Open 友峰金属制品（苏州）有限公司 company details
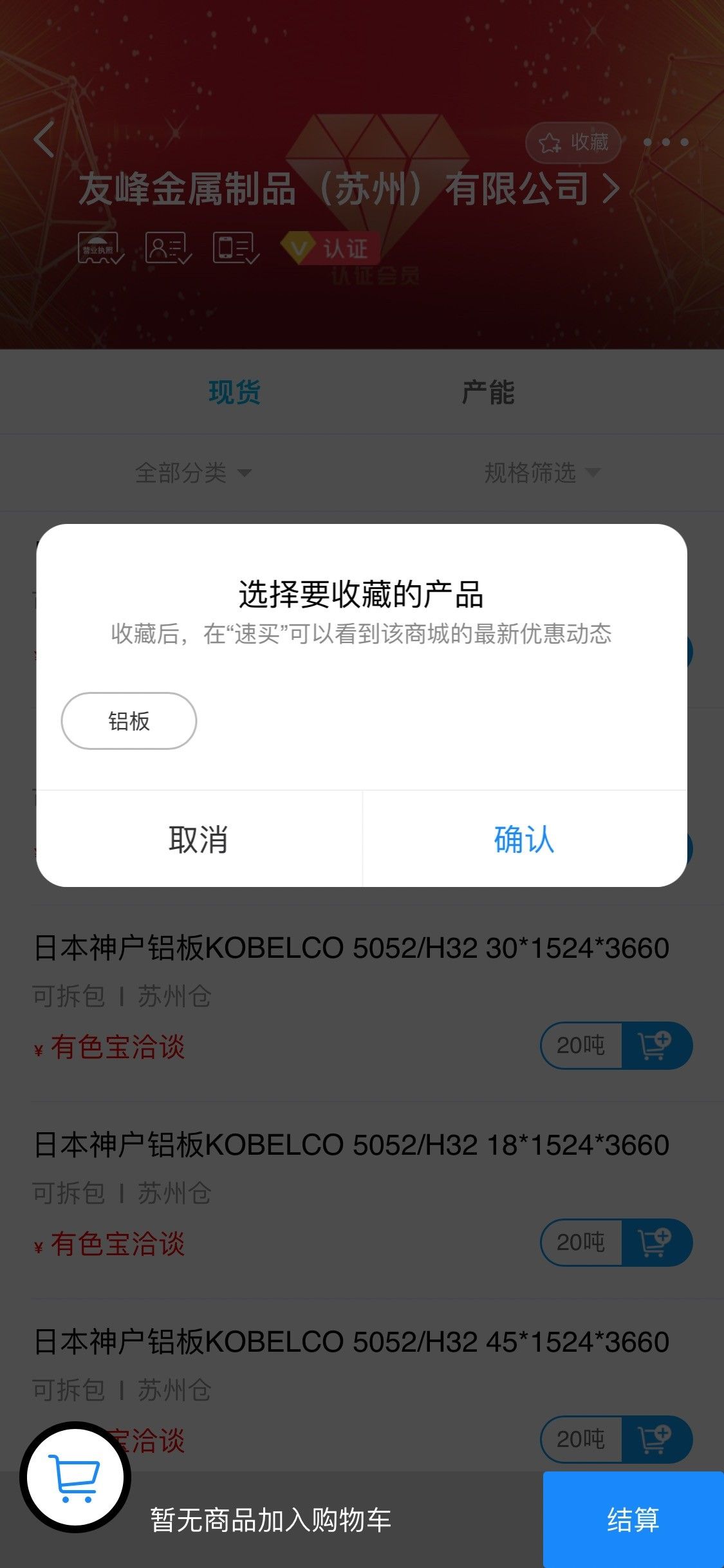 coord(348,190)
